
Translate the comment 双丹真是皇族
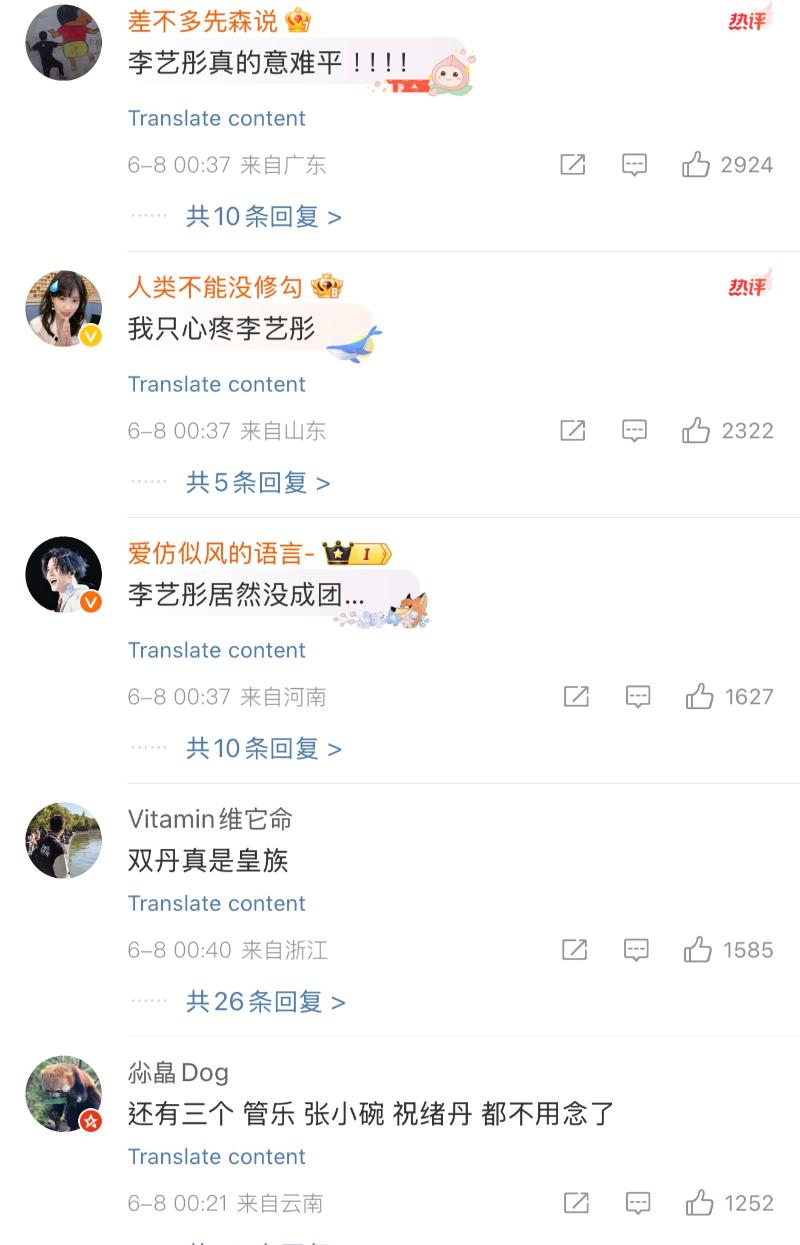click(217, 903)
